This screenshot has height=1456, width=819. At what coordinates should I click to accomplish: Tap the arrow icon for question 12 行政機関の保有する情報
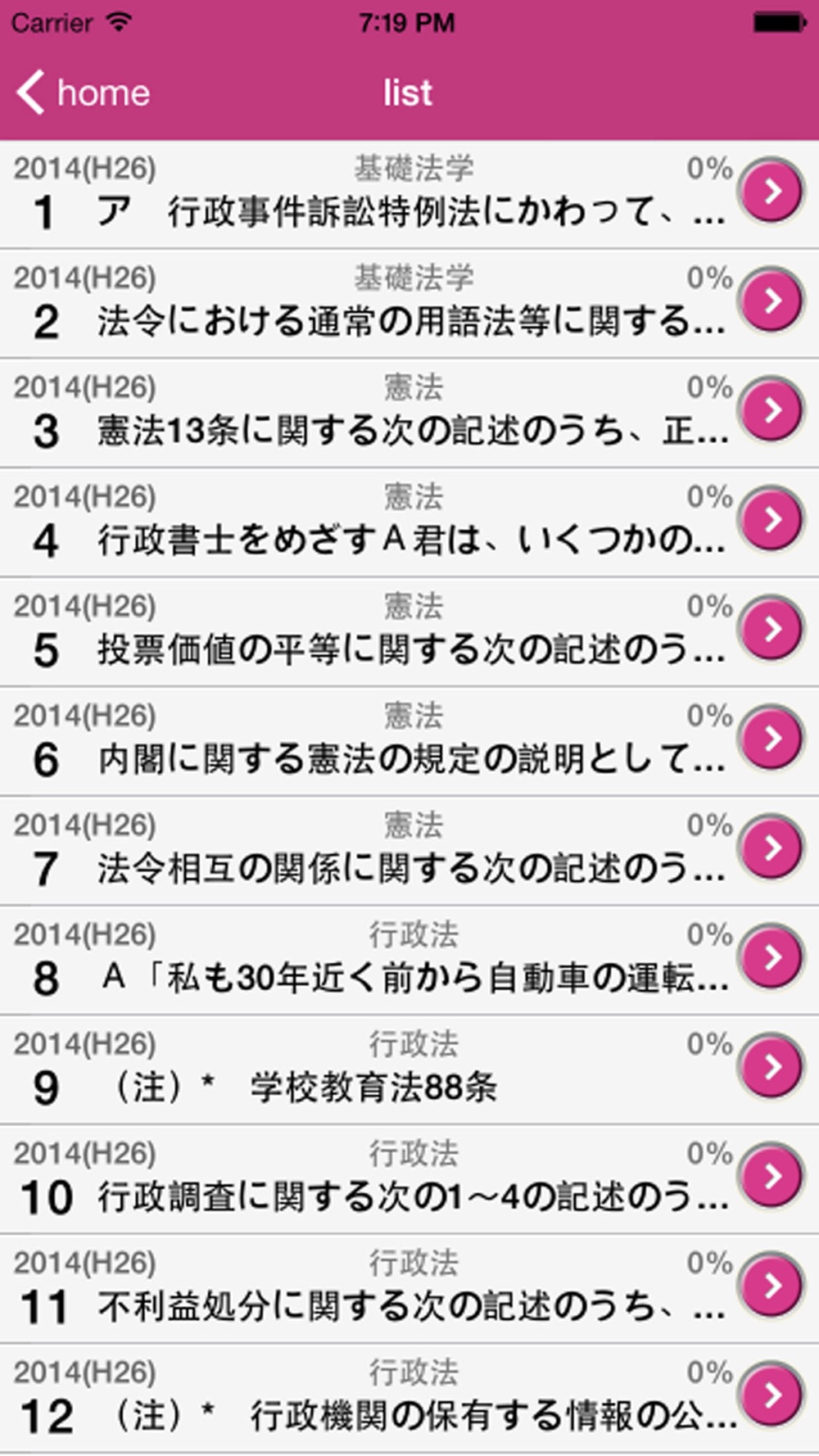[771, 1395]
